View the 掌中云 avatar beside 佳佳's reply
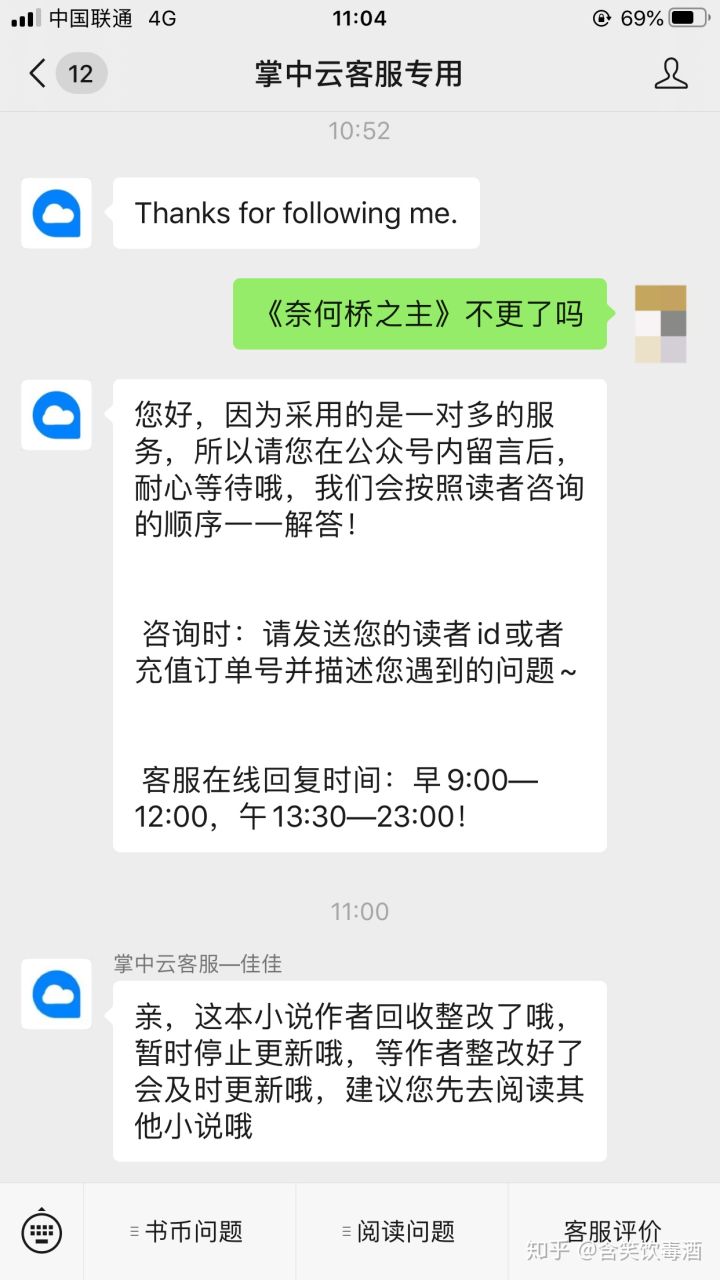 click(x=56, y=994)
